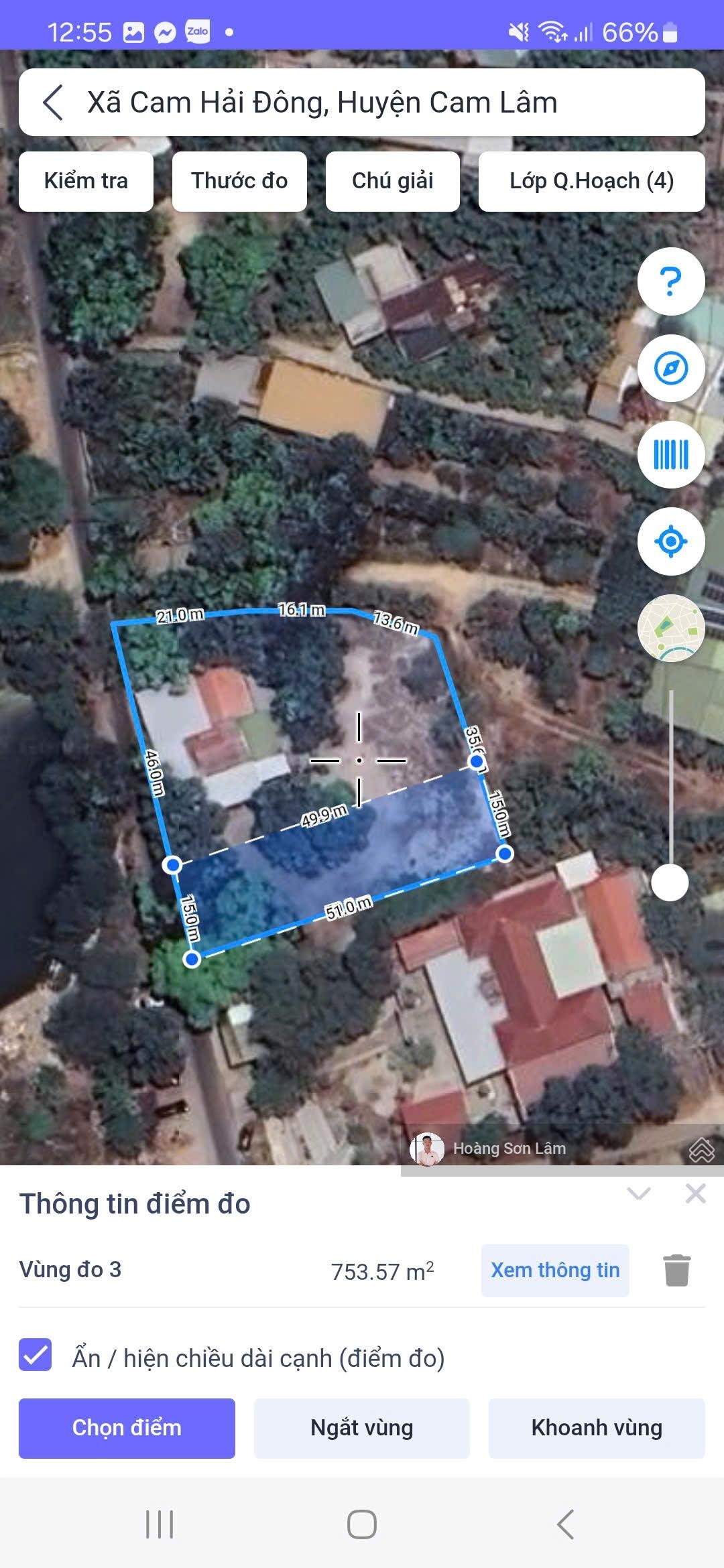Tap the barcode stripes map button

(x=670, y=454)
